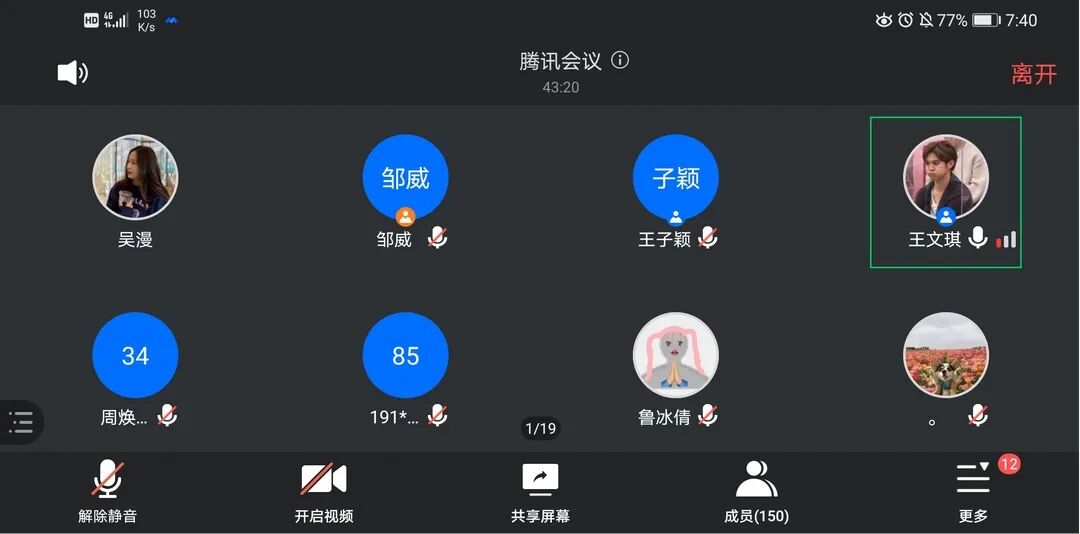Viewport: 1080px width, 534px height.
Task: Select the participant with avatar 85
Action: (x=405, y=356)
